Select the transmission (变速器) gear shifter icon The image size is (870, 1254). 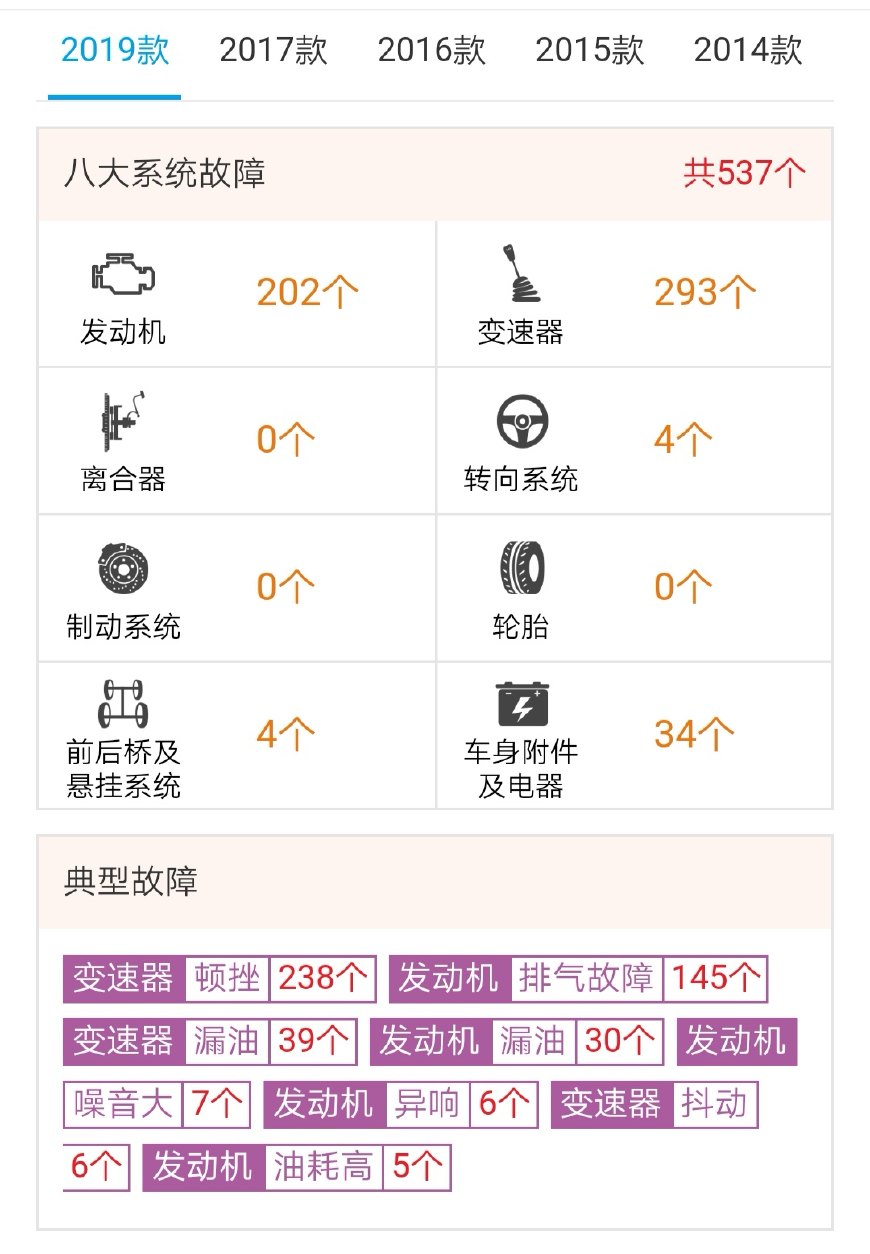(x=518, y=277)
